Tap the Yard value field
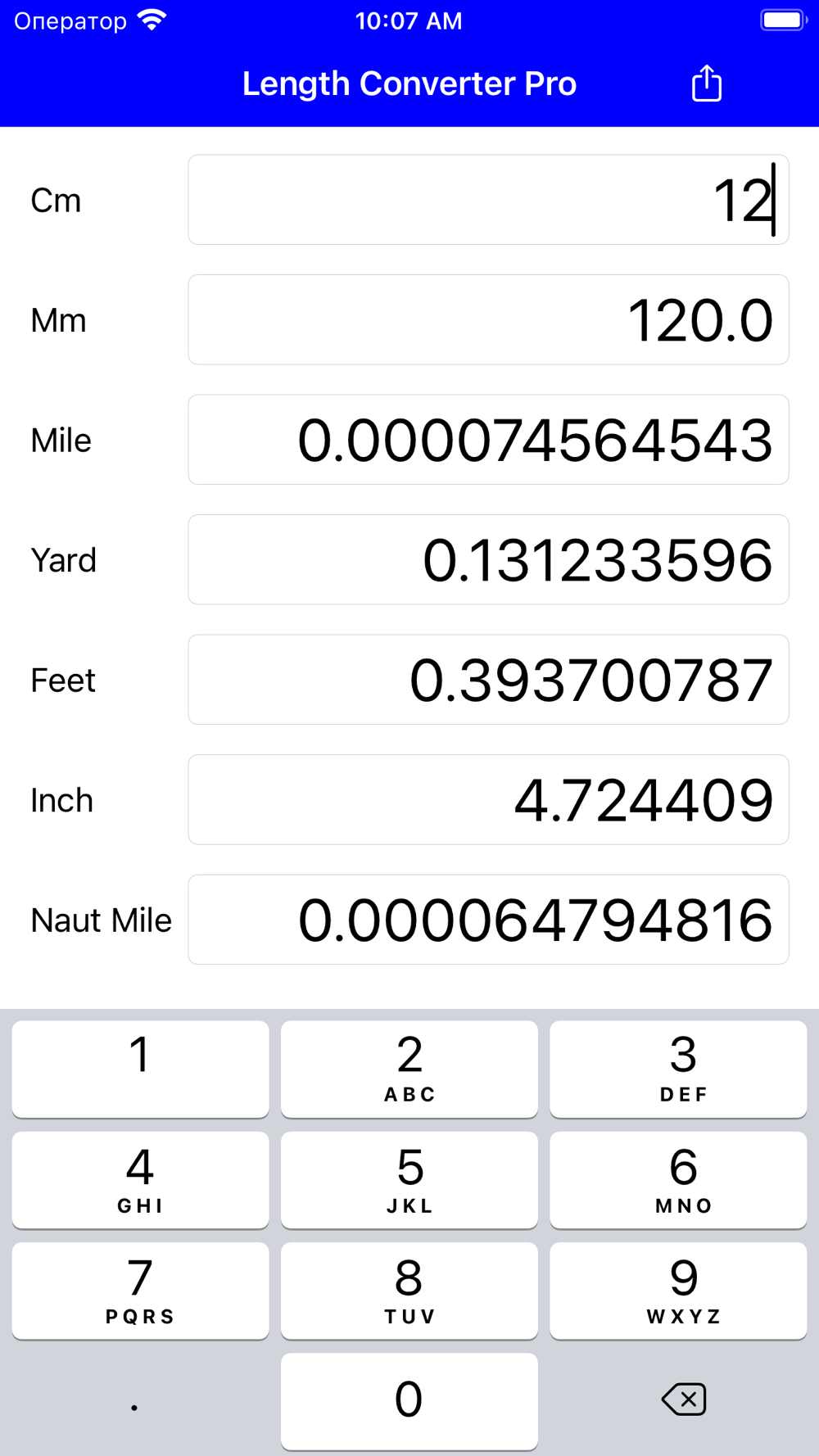 point(488,560)
